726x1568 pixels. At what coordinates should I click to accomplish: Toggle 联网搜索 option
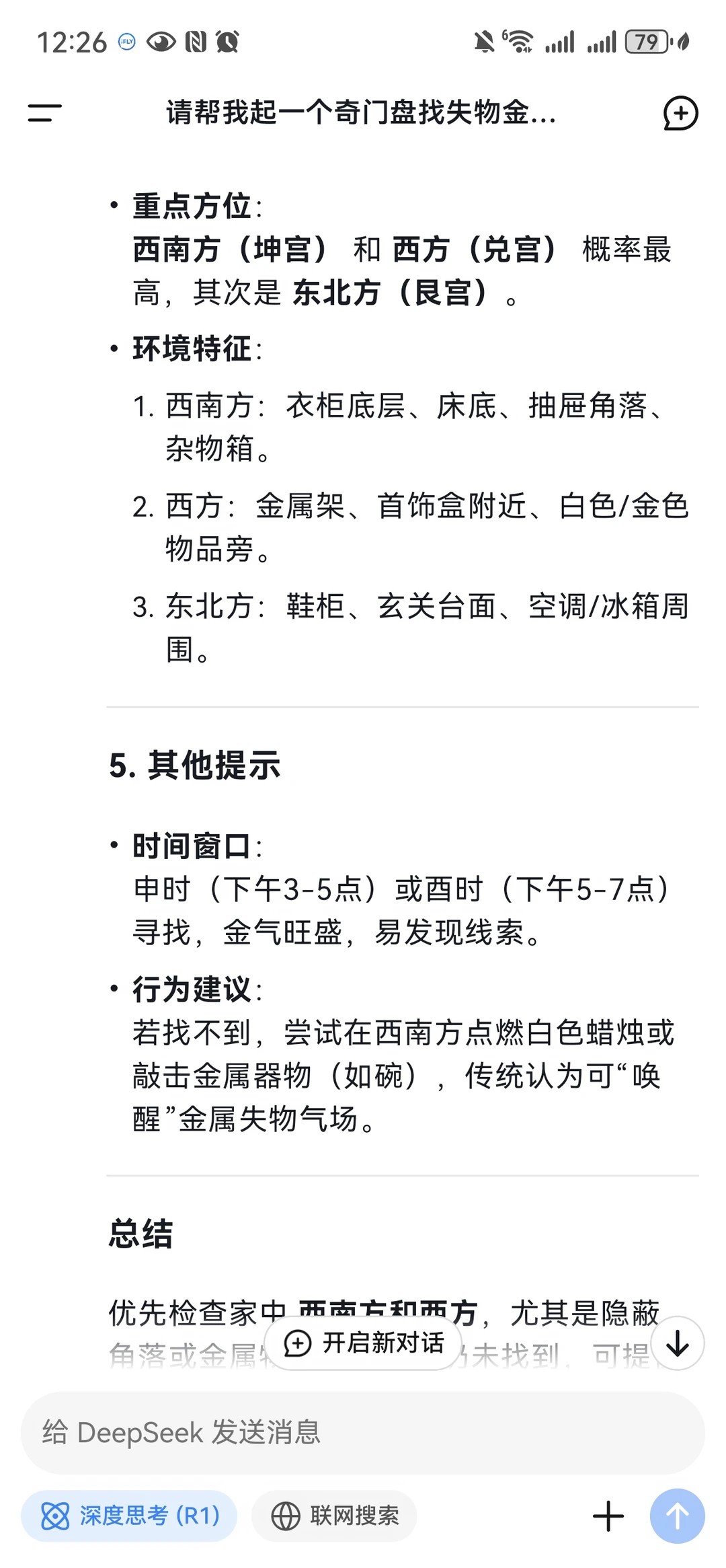point(334,1516)
